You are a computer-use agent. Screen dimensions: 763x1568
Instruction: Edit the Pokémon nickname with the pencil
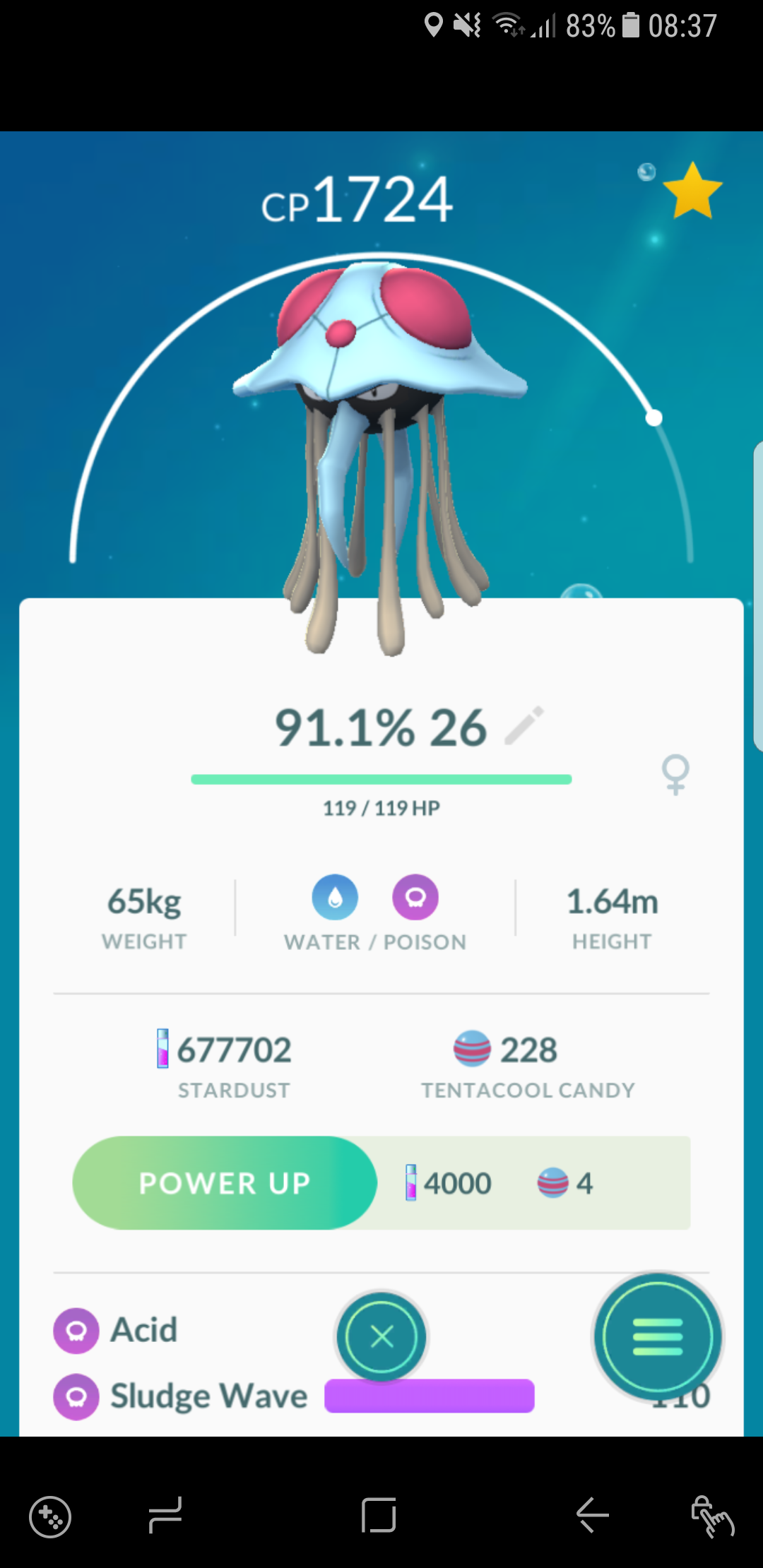524,725
